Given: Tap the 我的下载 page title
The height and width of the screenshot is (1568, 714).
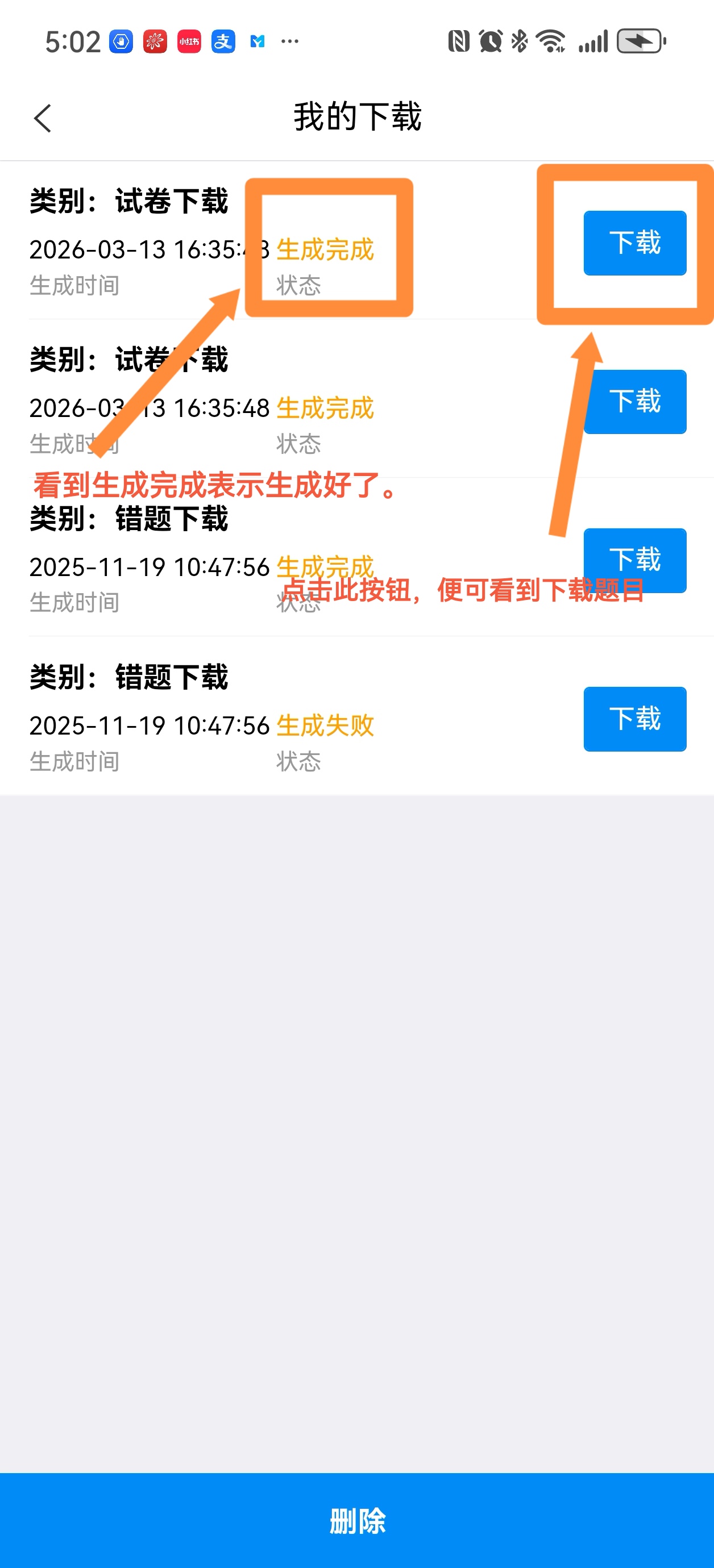Looking at the screenshot, I should click(x=357, y=118).
